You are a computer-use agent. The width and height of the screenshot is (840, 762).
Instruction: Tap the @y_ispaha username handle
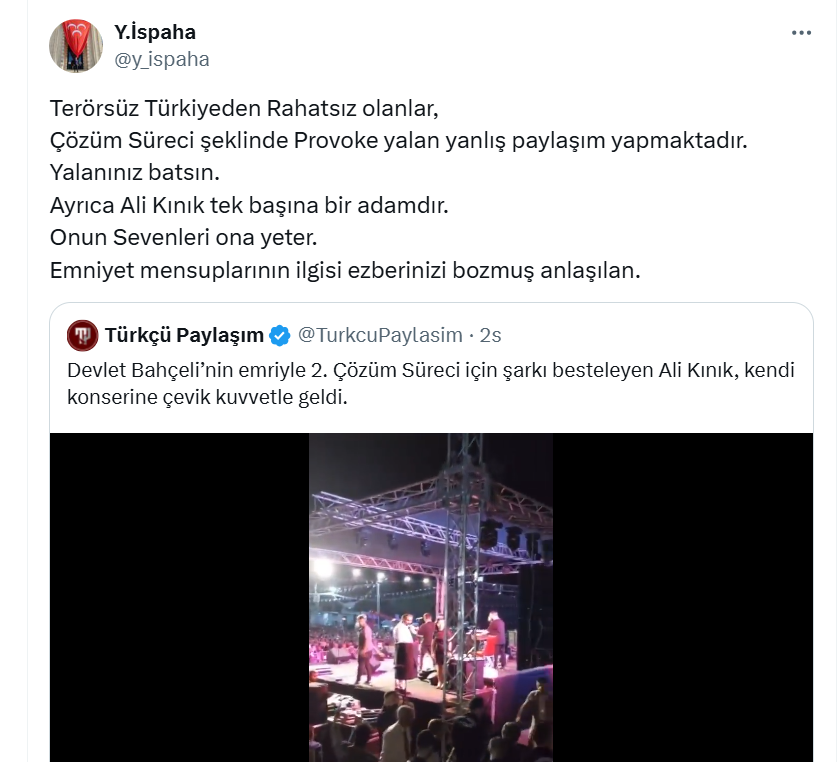(162, 59)
